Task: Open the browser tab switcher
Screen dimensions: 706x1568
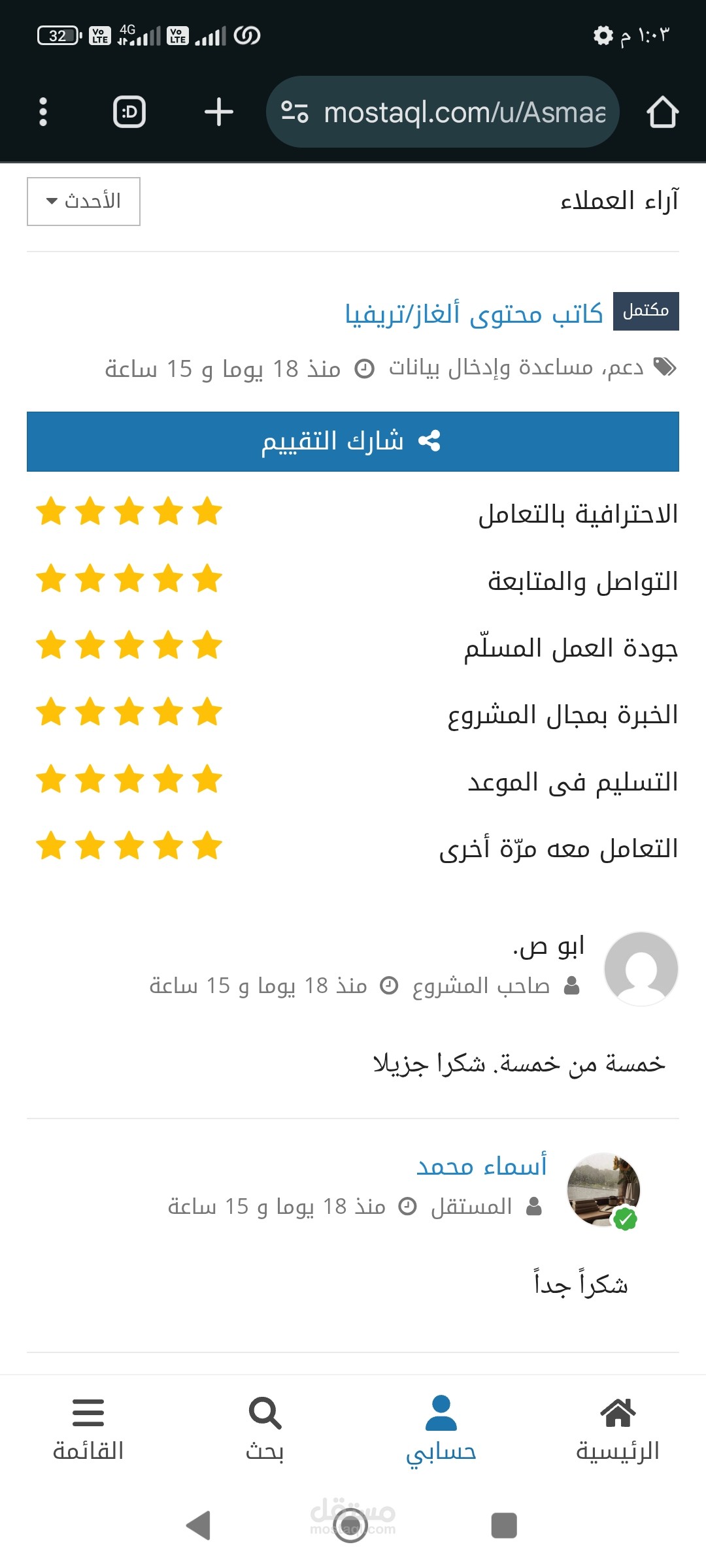Action: (129, 112)
